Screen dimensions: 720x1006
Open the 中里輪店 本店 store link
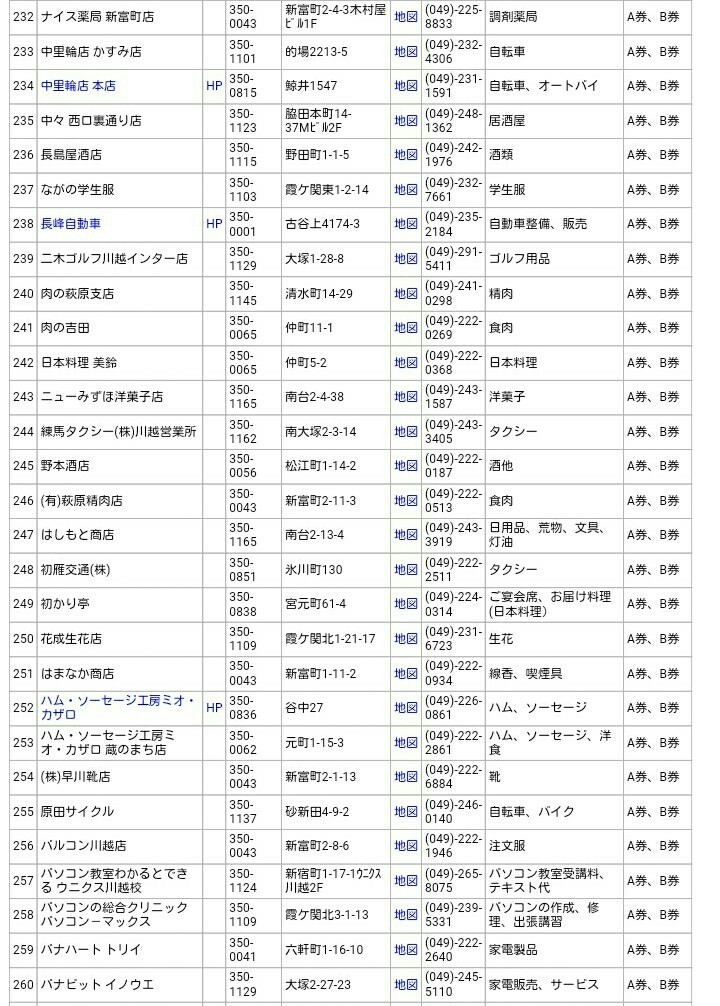tap(78, 86)
